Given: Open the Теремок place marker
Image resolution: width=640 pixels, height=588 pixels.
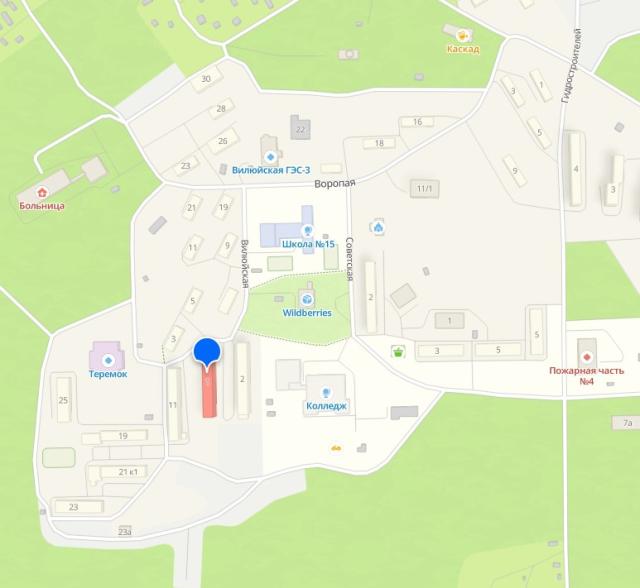Looking at the screenshot, I should click(108, 360).
